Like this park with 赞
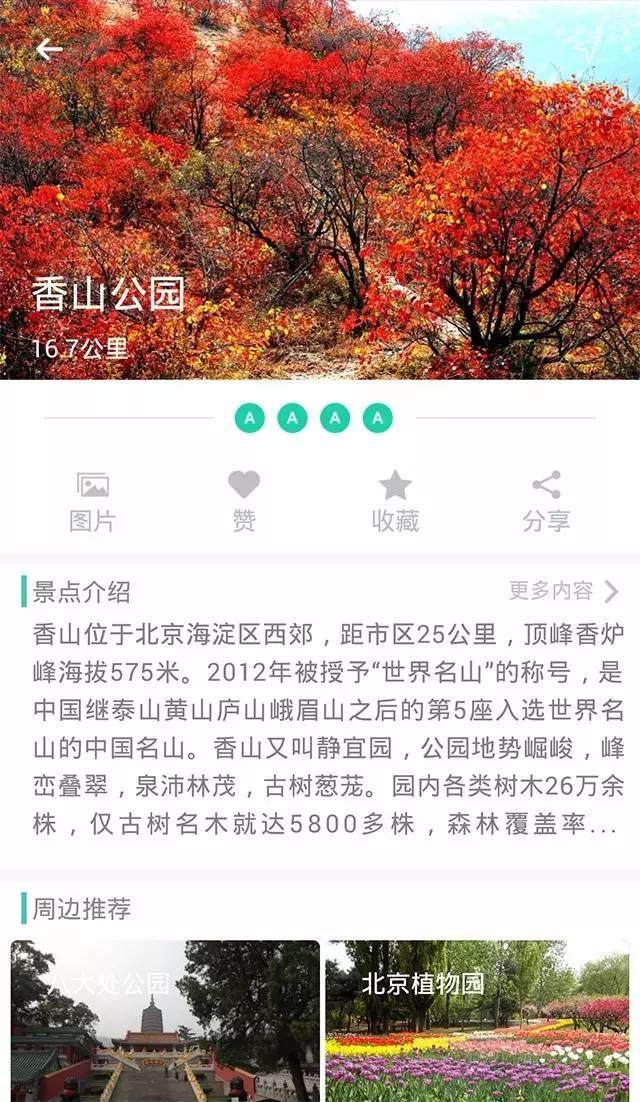The image size is (640, 1102). (x=243, y=501)
